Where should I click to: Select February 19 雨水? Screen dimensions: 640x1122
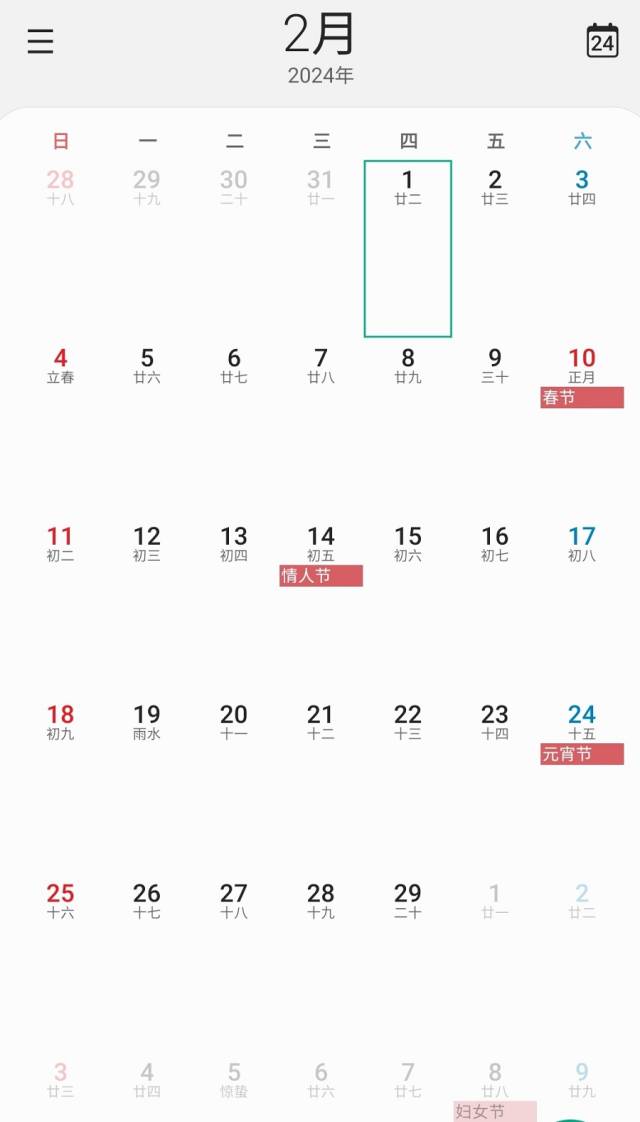pyautogui.click(x=147, y=723)
